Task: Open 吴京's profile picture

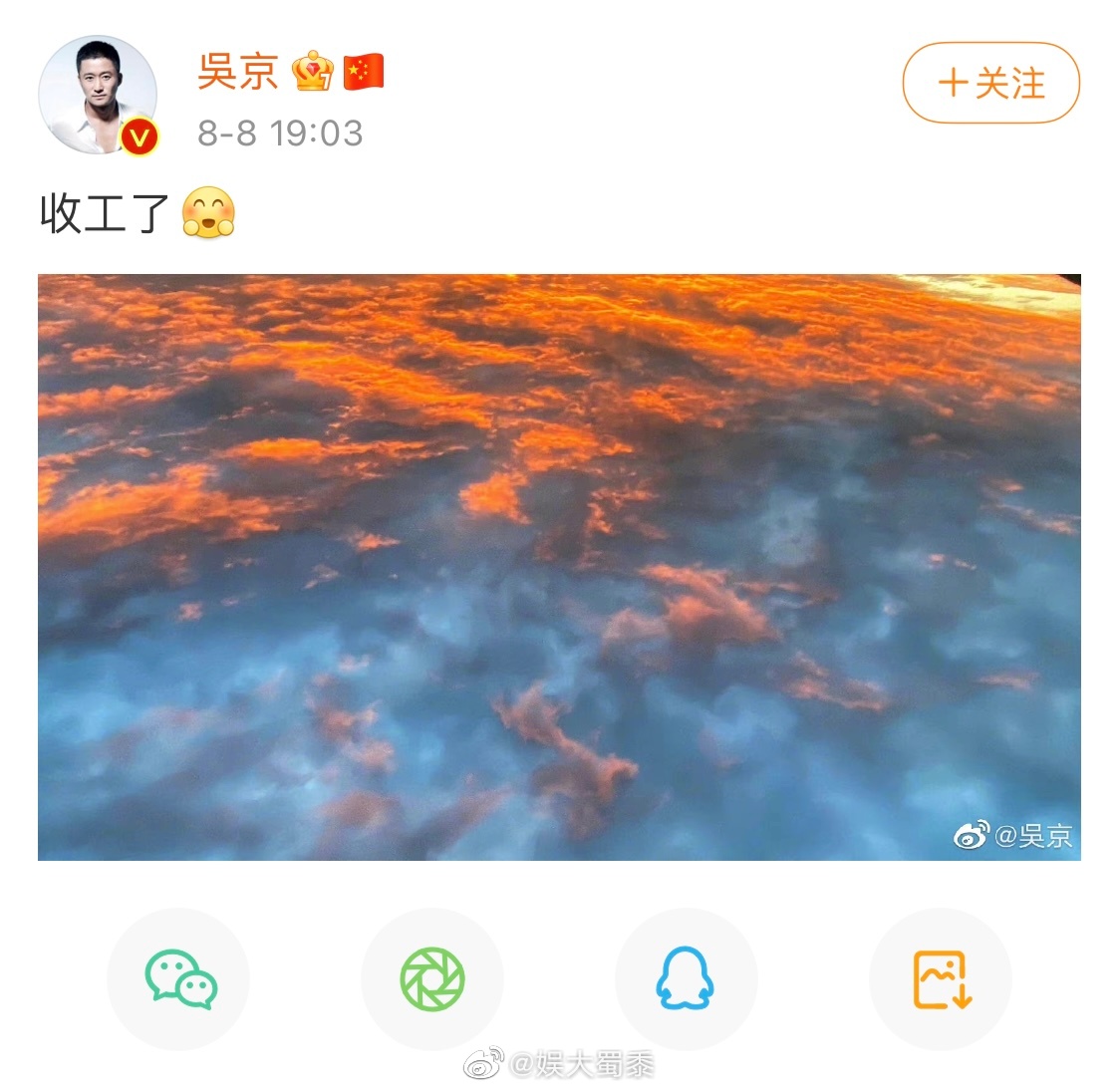Action: pyautogui.click(x=98, y=96)
